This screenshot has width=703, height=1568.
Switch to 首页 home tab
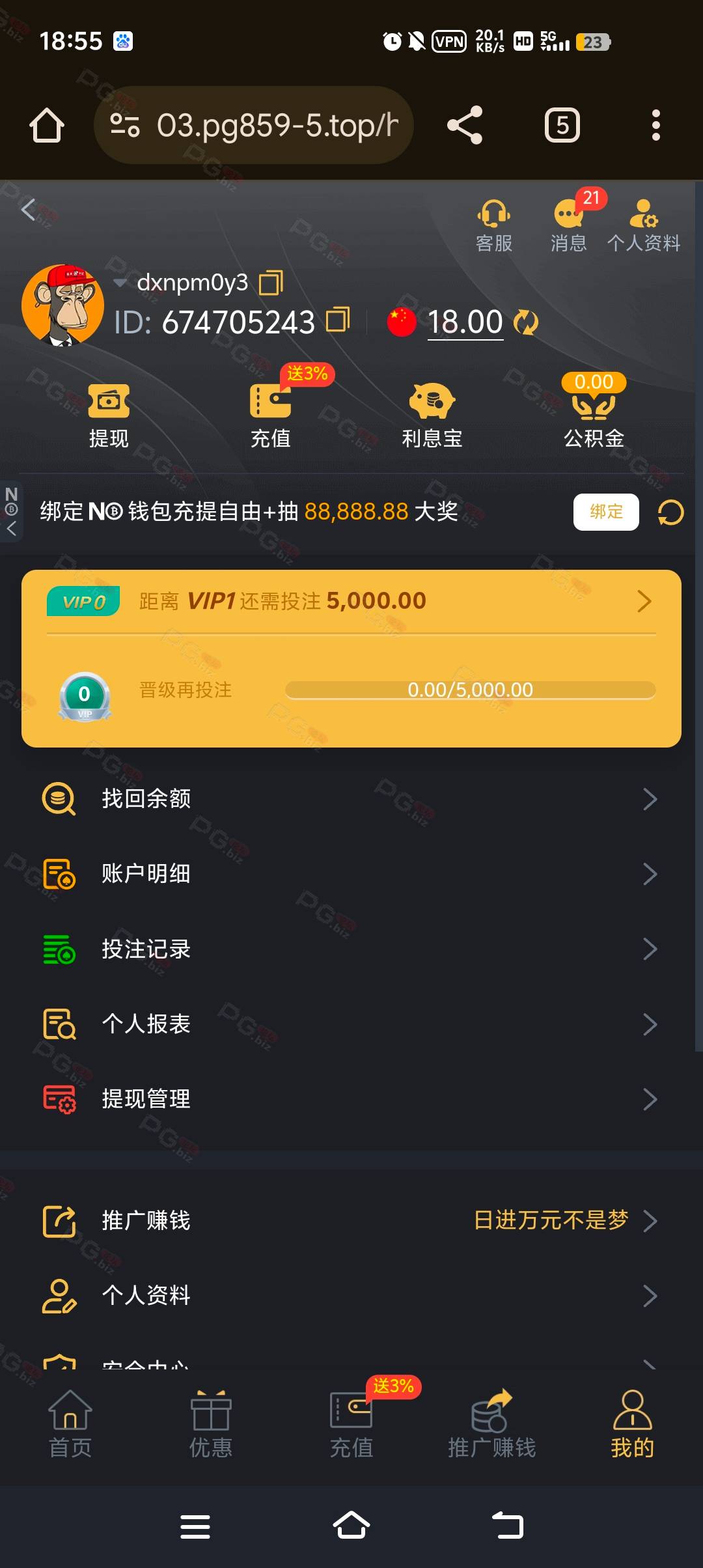[x=70, y=1425]
